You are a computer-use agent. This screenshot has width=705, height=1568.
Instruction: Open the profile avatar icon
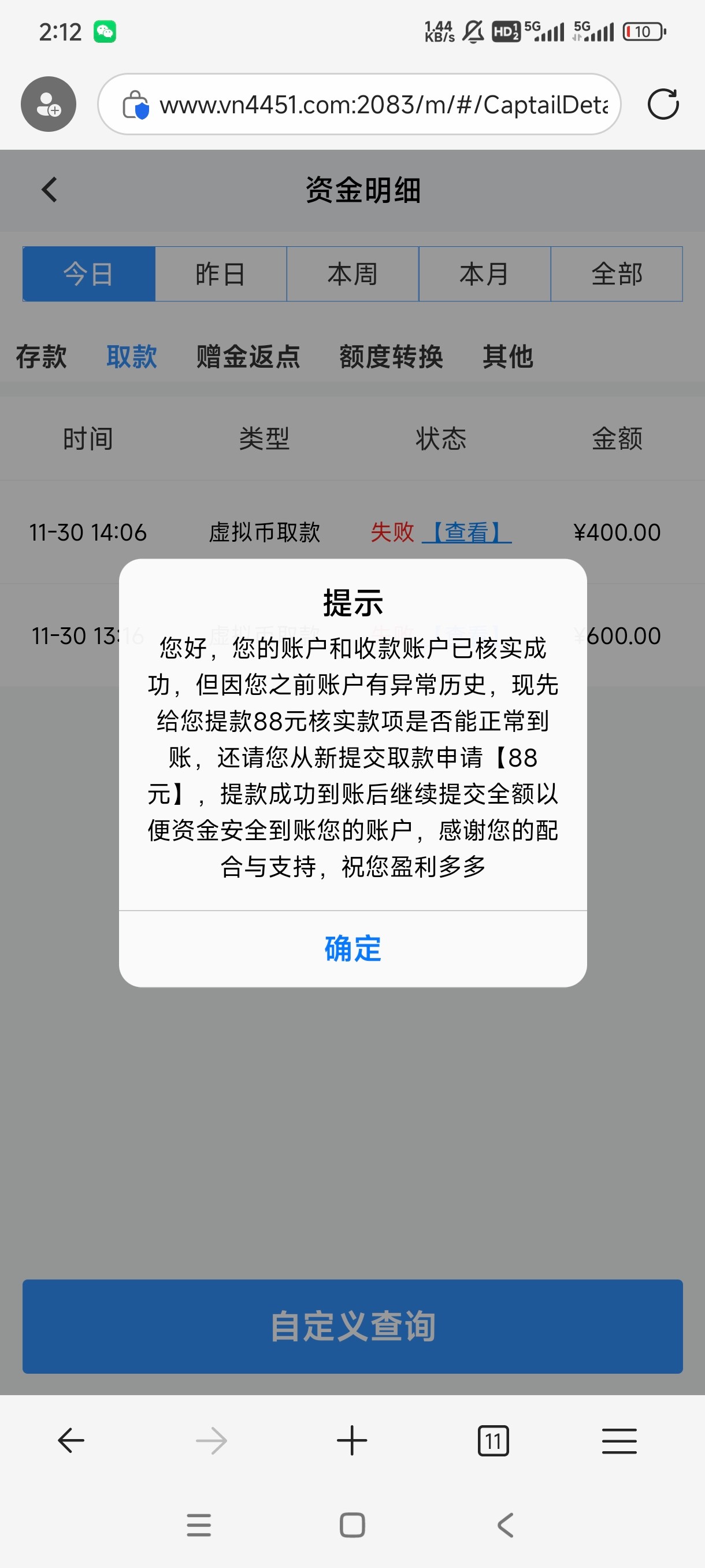pyautogui.click(x=47, y=103)
